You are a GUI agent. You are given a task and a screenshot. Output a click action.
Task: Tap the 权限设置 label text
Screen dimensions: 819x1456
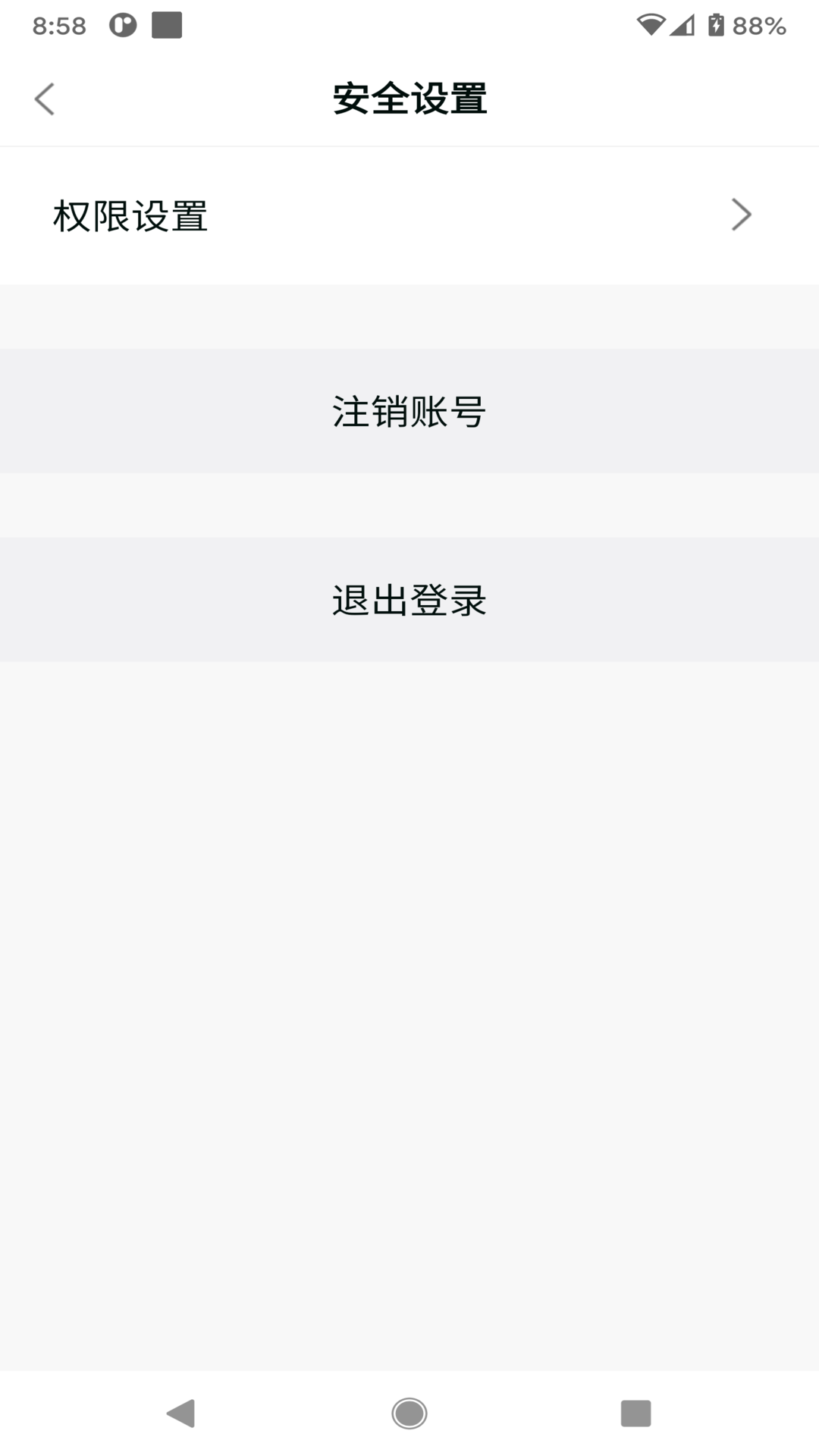[x=130, y=215]
